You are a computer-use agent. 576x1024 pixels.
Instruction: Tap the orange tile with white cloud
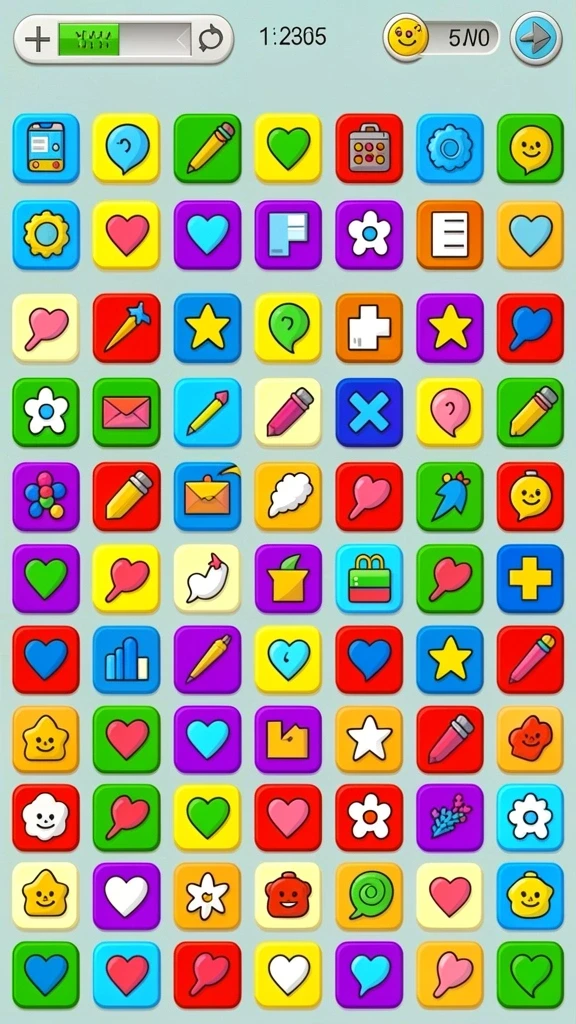[288, 497]
